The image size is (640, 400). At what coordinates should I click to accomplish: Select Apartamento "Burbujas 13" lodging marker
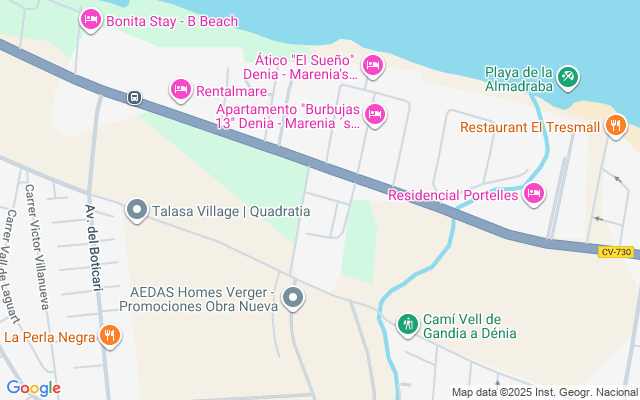pos(375,115)
